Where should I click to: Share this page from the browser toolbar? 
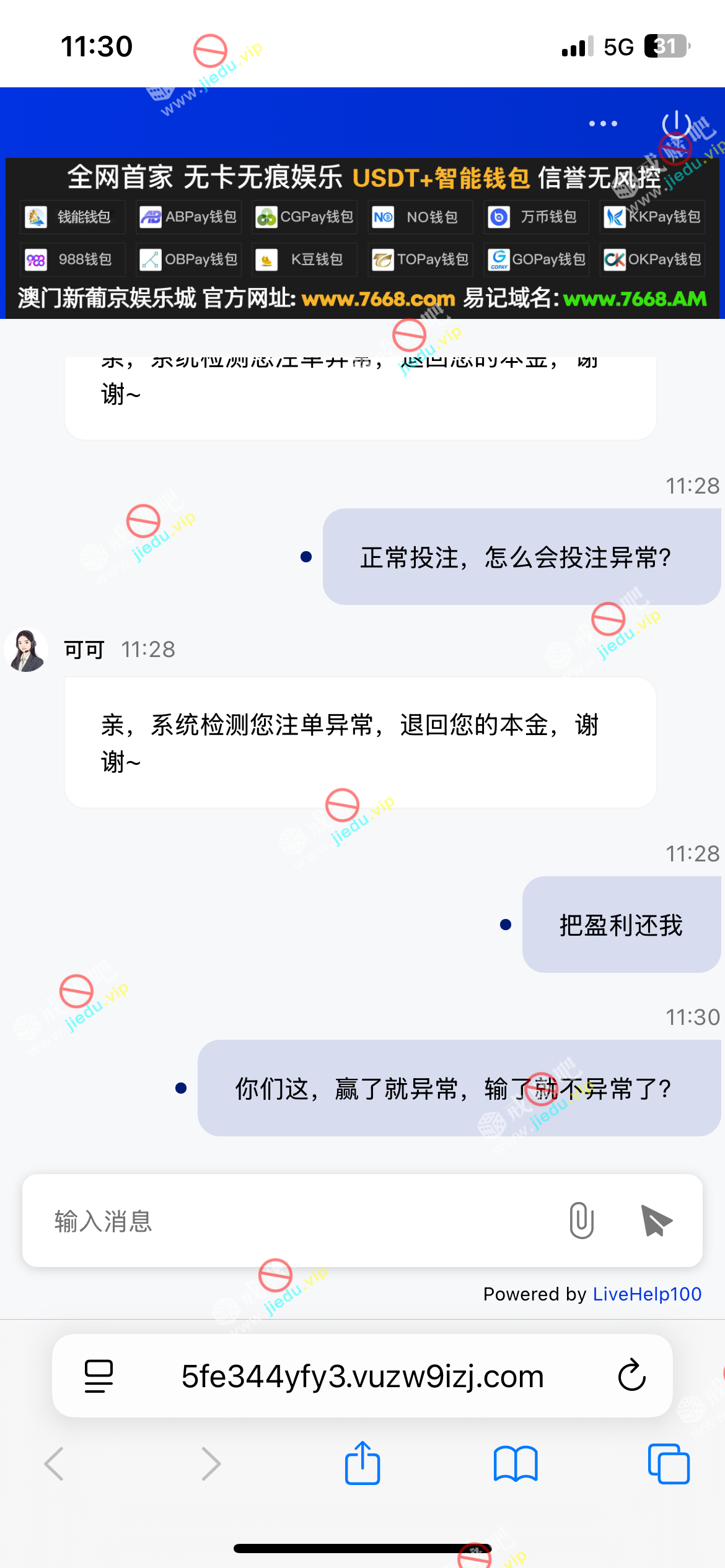[362, 1463]
